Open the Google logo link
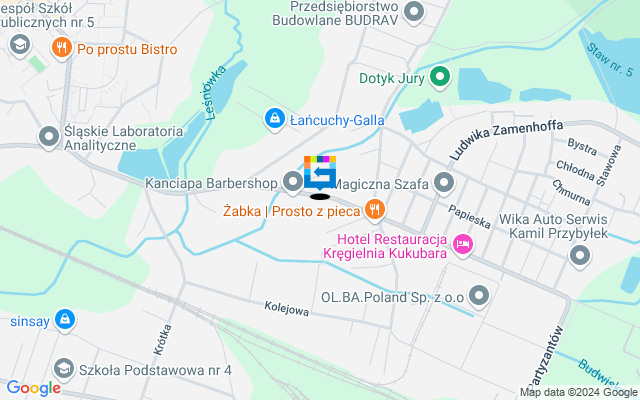This screenshot has height=400, width=640. click(x=32, y=388)
